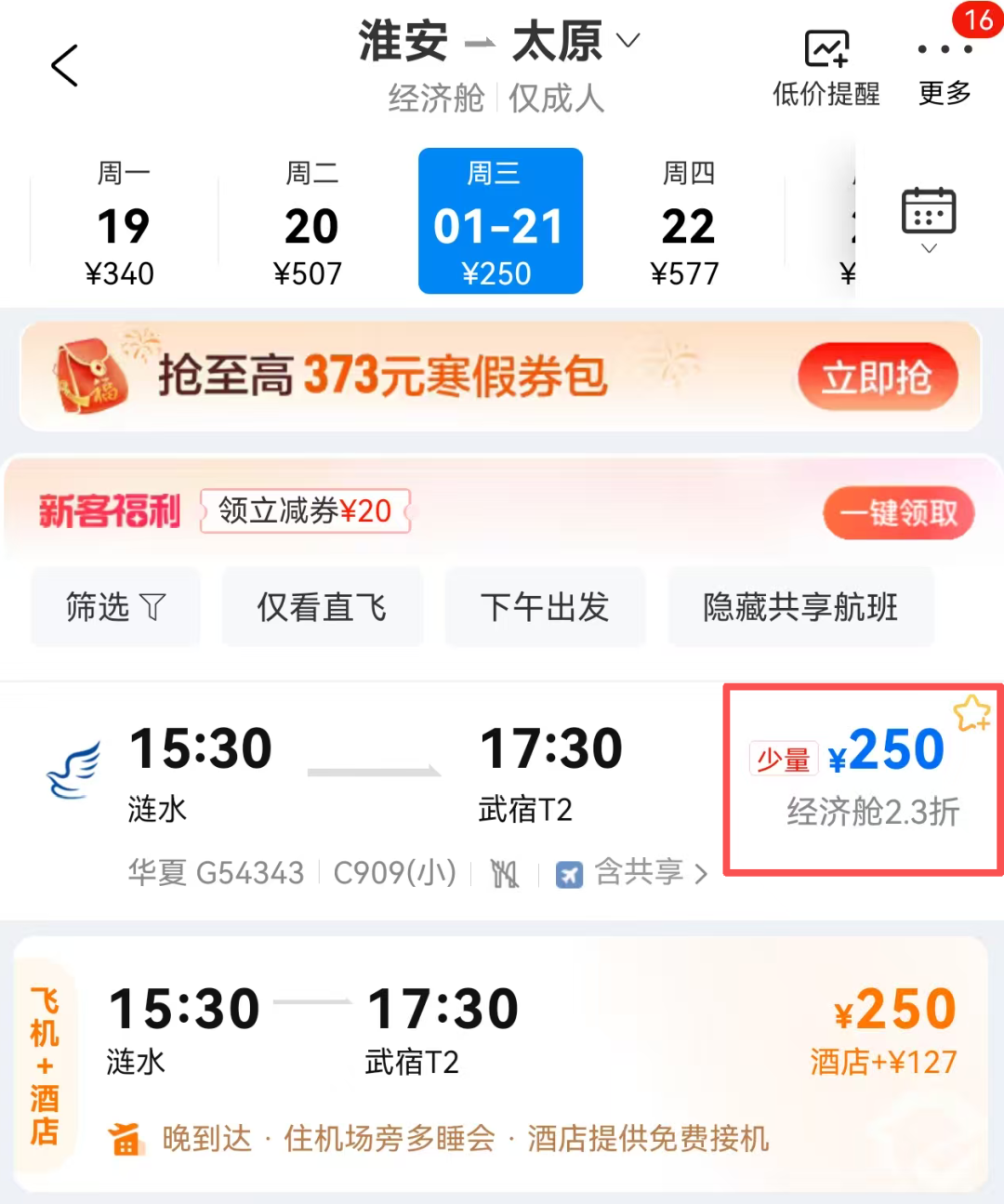Select Monday the 19th at ¥340
Image resolution: width=1004 pixels, height=1204 pixels.
pyautogui.click(x=122, y=223)
